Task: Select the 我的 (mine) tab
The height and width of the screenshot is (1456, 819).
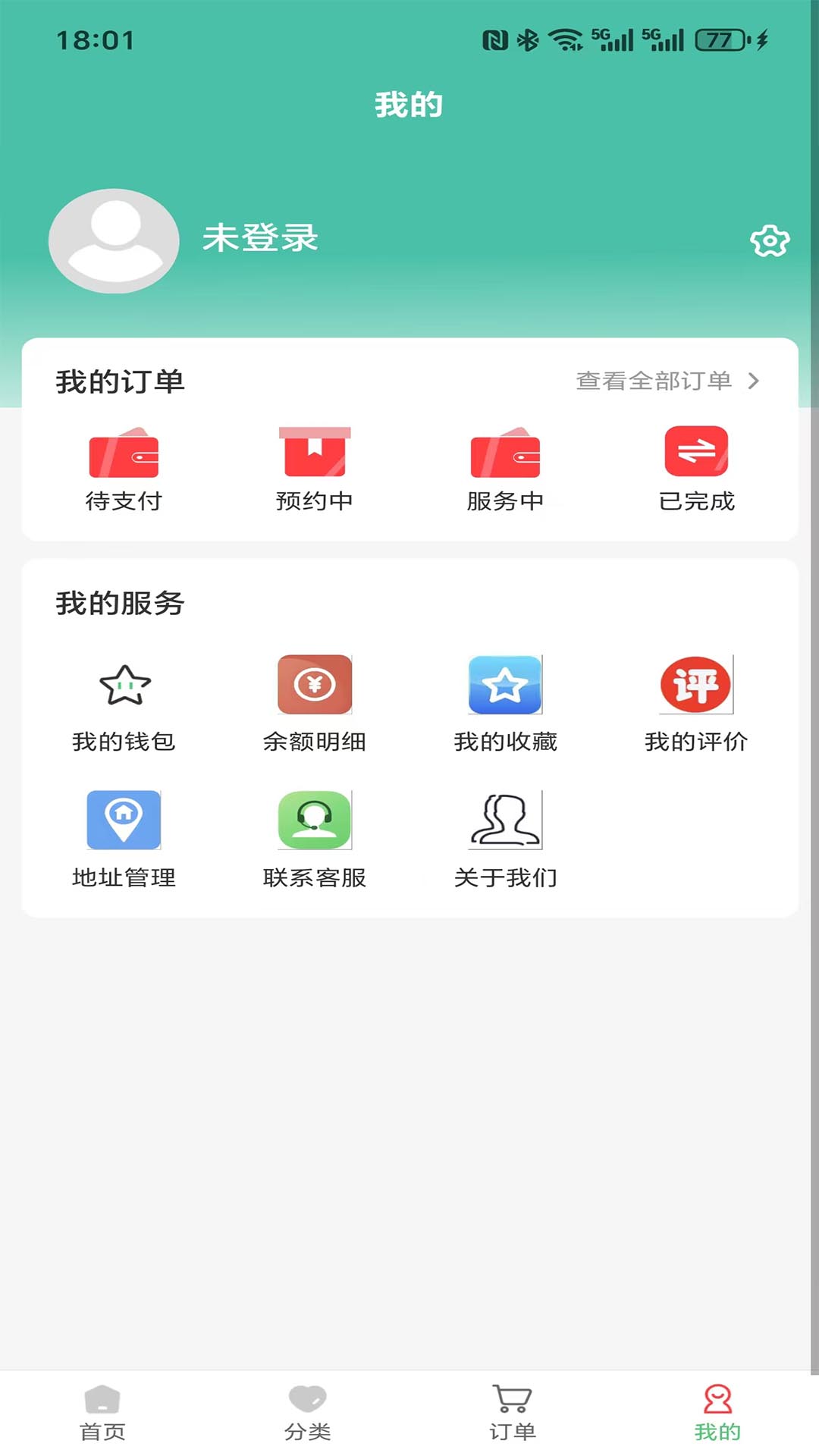Action: [717, 1410]
